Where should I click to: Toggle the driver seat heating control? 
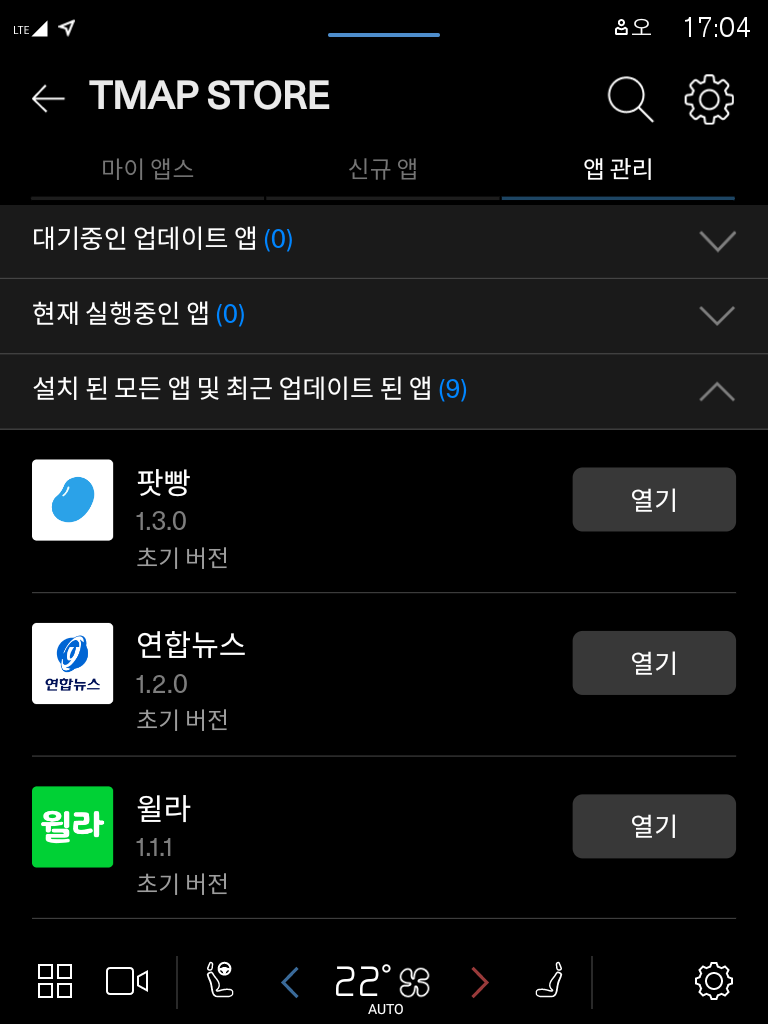click(218, 981)
